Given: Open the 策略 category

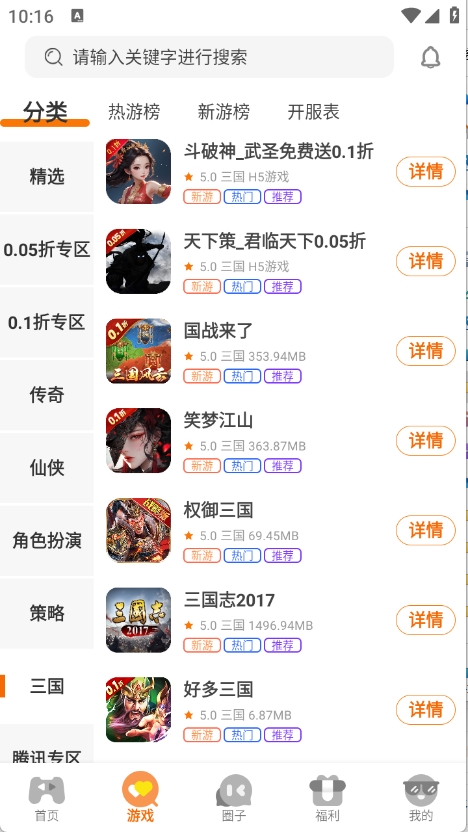Looking at the screenshot, I should [47, 613].
